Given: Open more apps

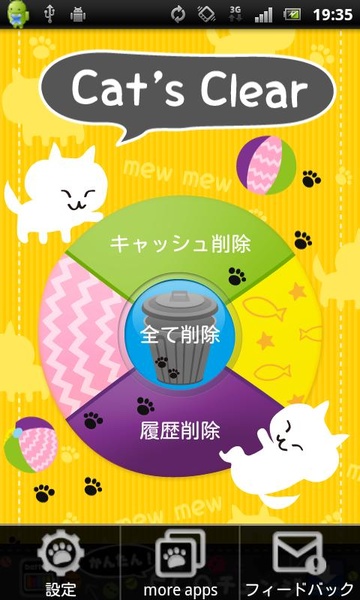Looking at the screenshot, I should 180,563.
